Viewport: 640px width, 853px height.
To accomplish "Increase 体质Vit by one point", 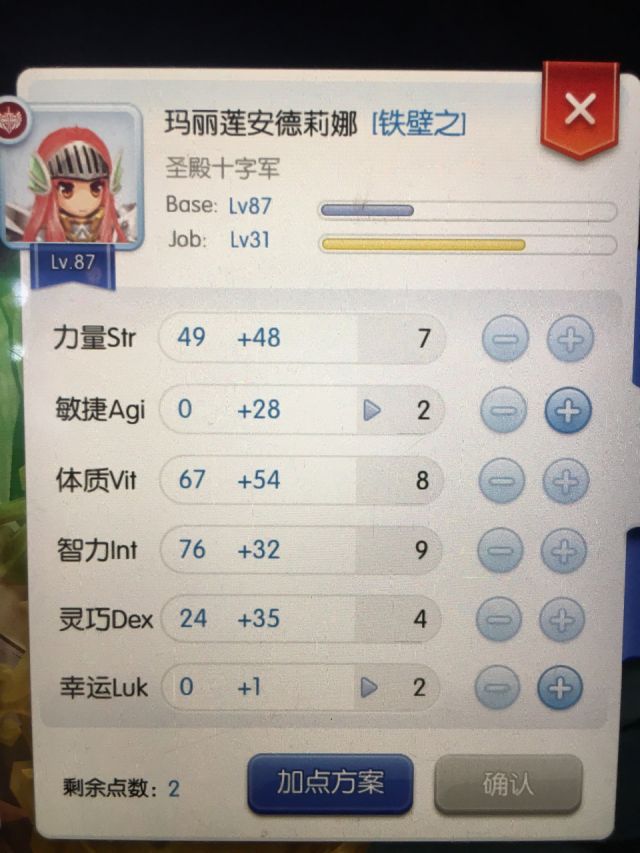I will tap(566, 482).
